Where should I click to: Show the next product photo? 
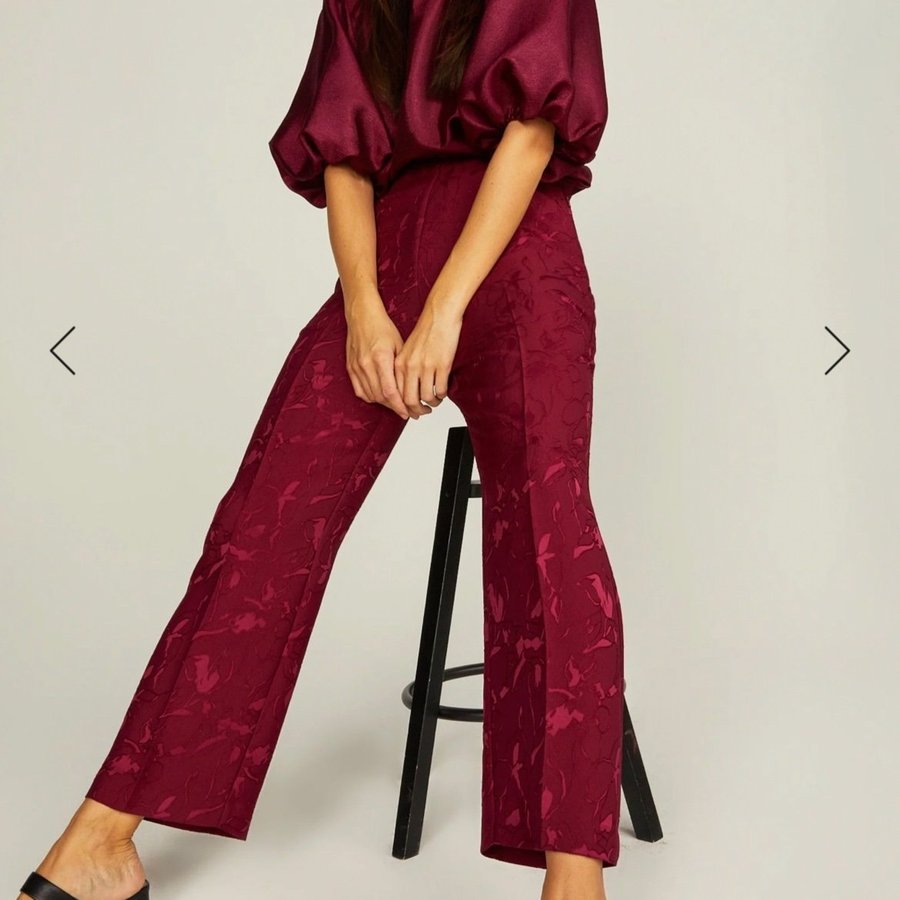[x=837, y=351]
